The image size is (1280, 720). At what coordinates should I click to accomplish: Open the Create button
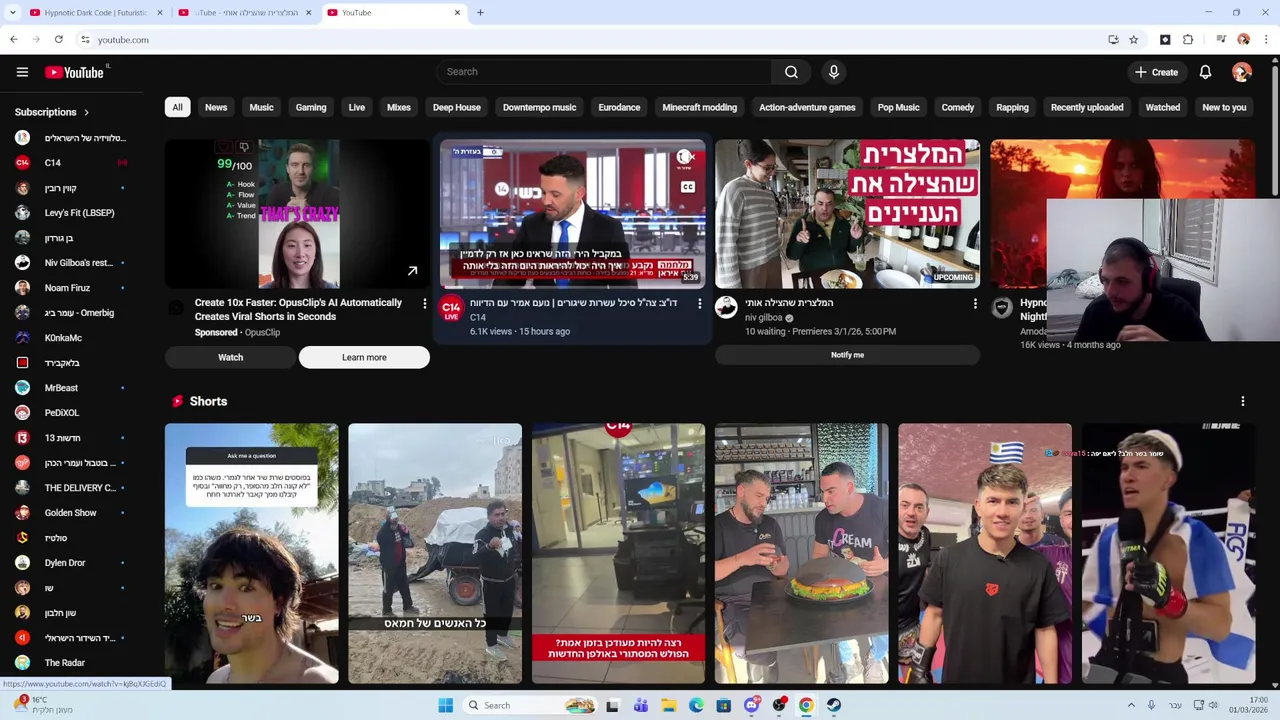[1156, 72]
